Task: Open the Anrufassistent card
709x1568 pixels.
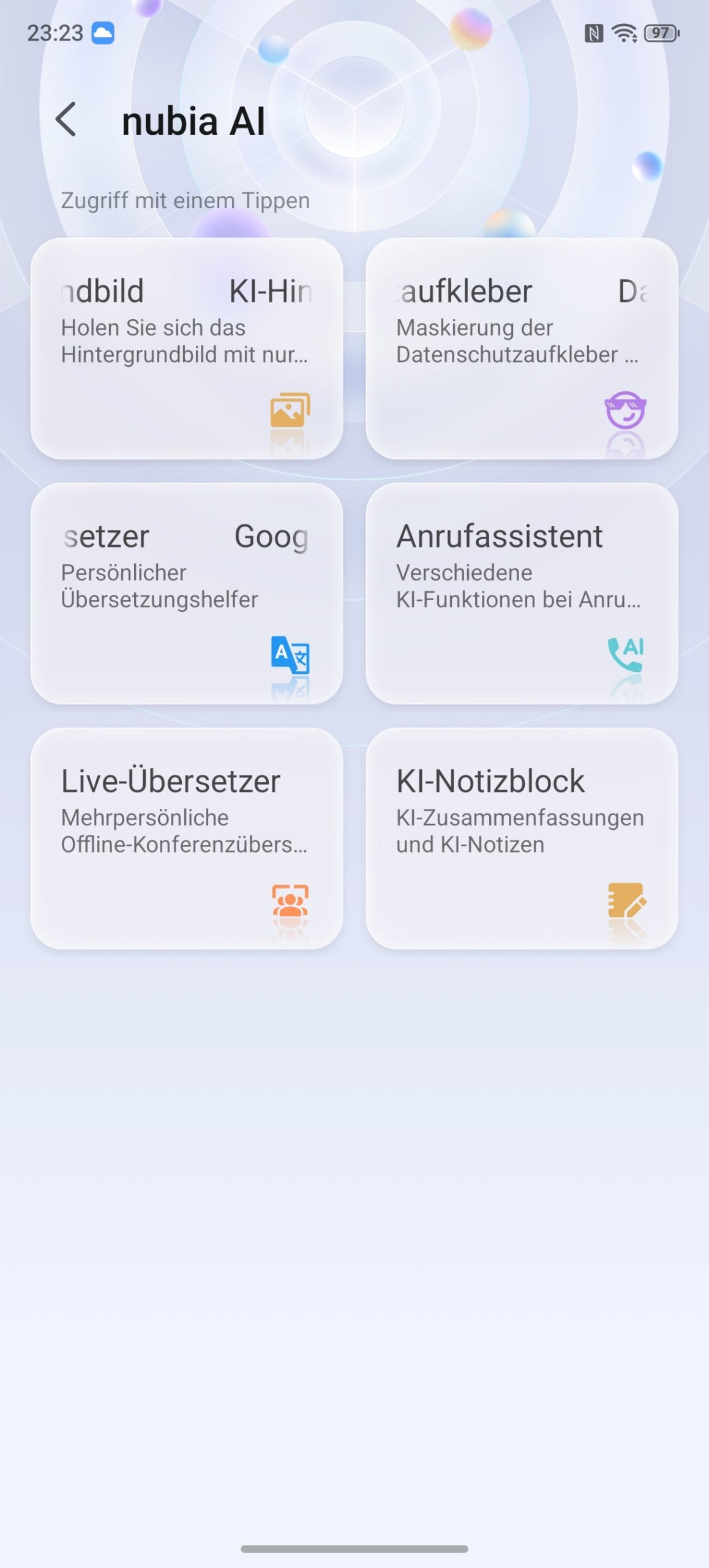Action: [x=522, y=593]
